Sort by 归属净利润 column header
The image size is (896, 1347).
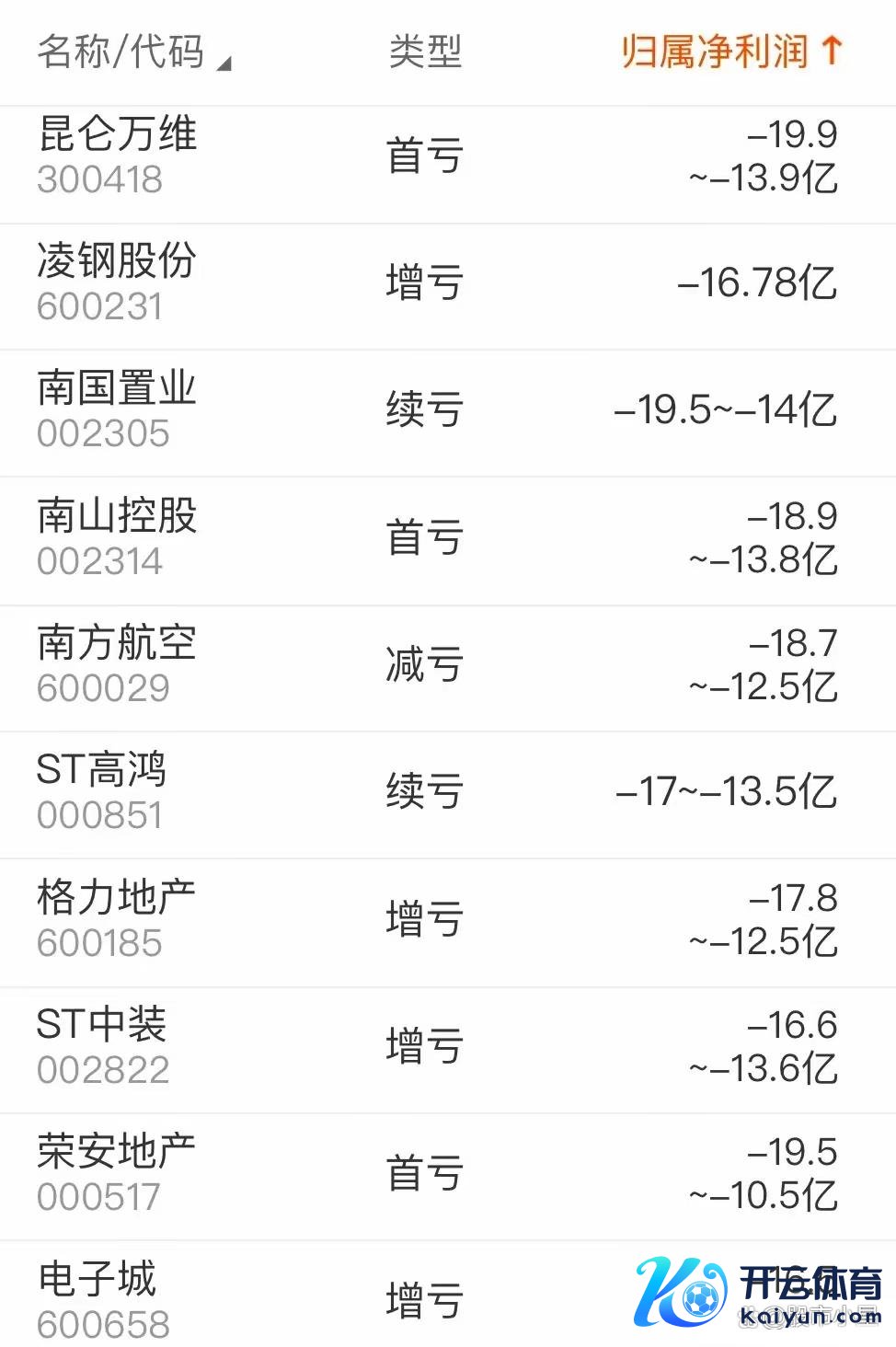[731, 52]
